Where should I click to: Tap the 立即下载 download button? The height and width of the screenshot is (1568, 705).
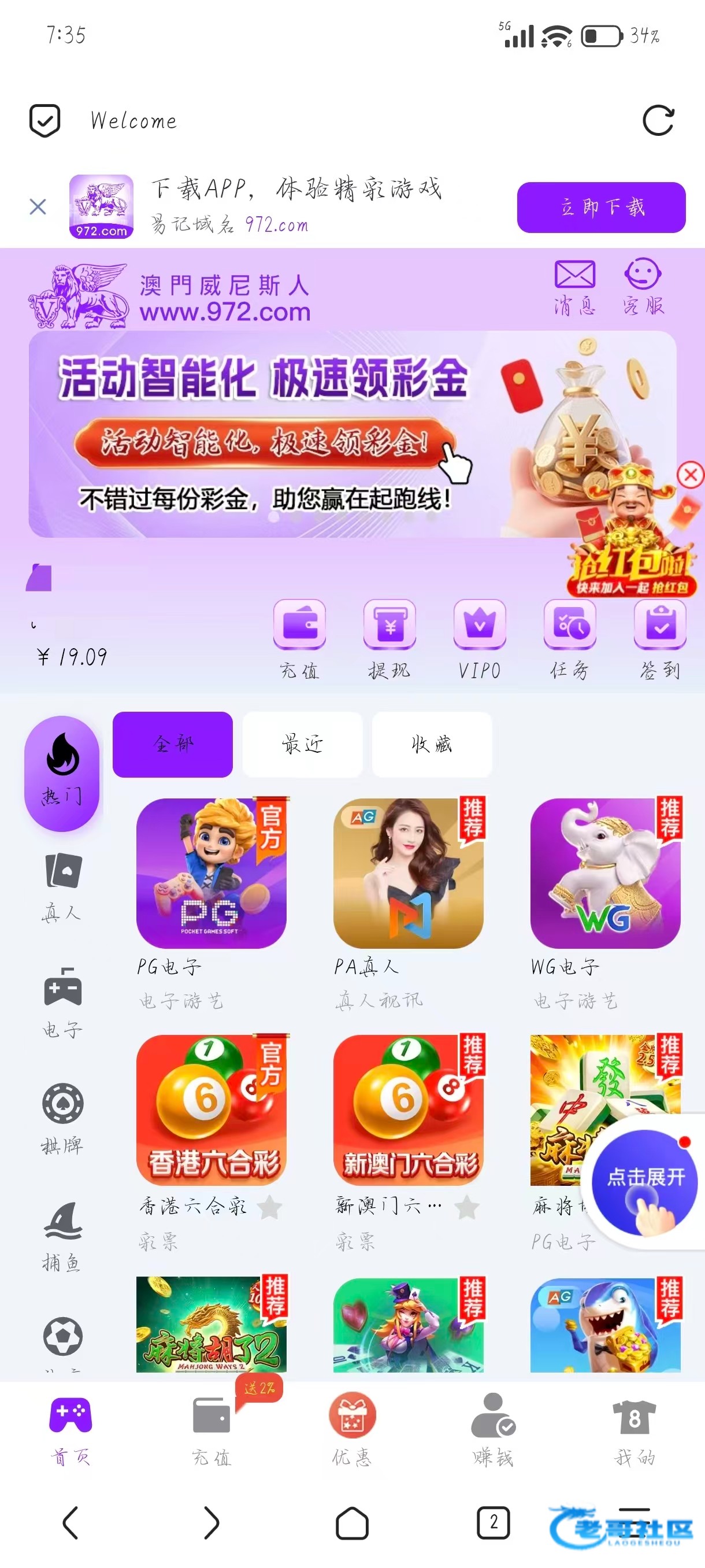pos(601,207)
